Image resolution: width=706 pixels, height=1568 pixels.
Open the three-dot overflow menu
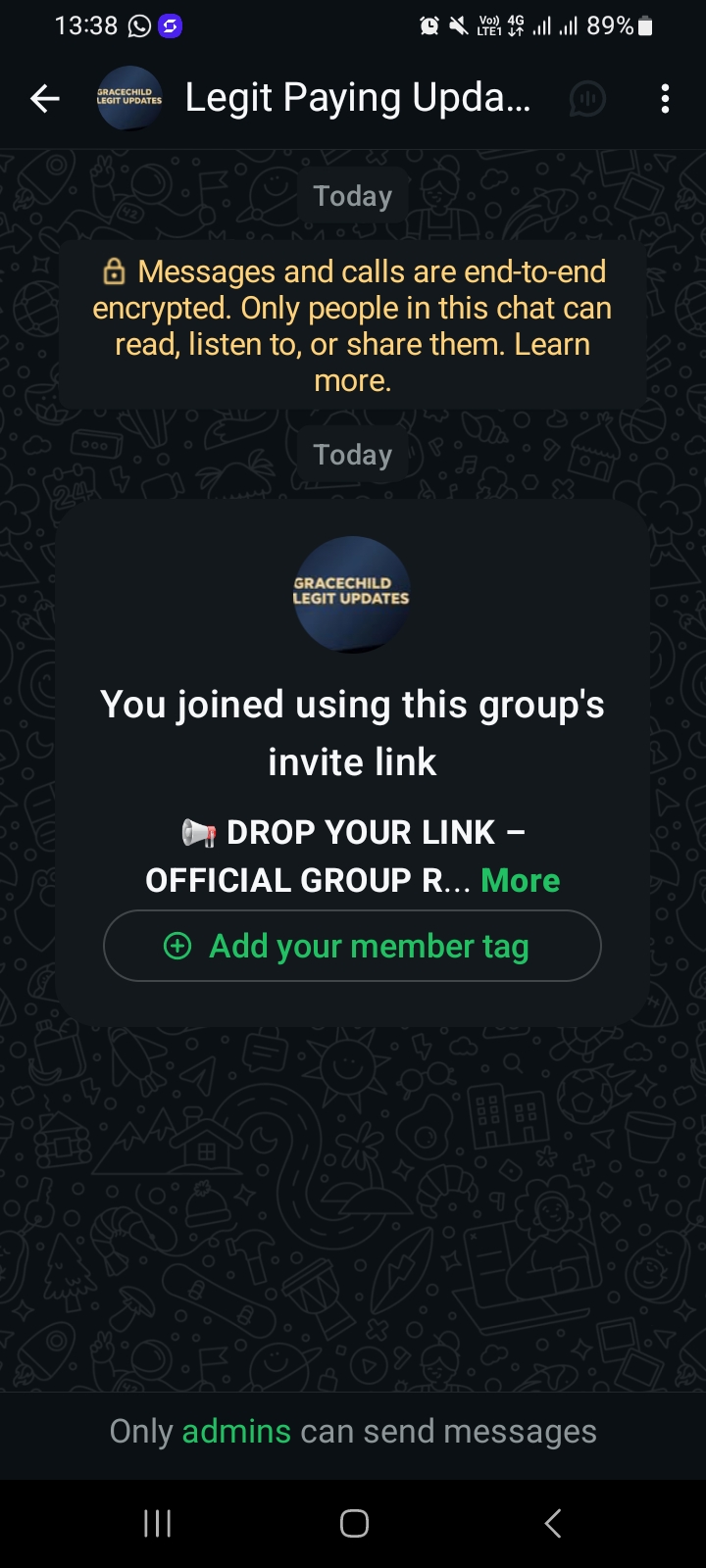point(665,98)
